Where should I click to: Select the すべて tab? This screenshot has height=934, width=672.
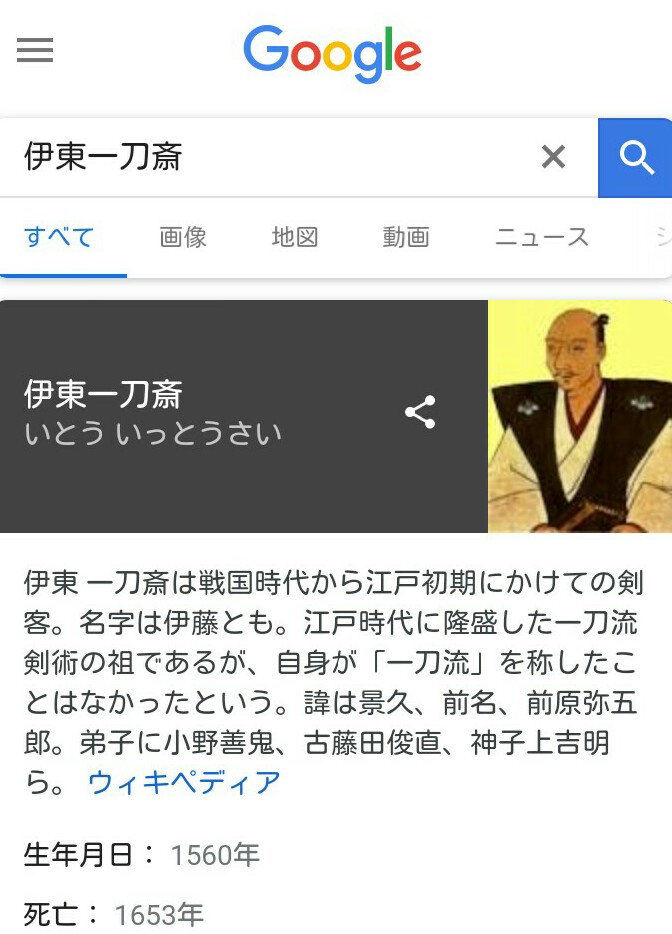pyautogui.click(x=59, y=238)
